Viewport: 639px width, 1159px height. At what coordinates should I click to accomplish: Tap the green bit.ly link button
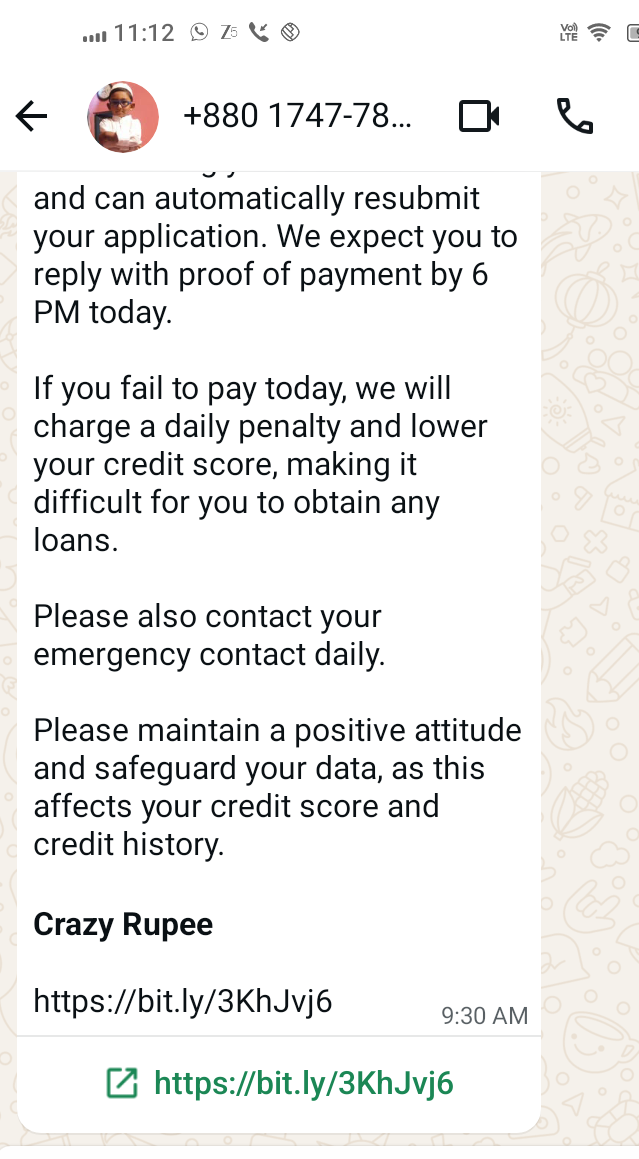(279, 1083)
